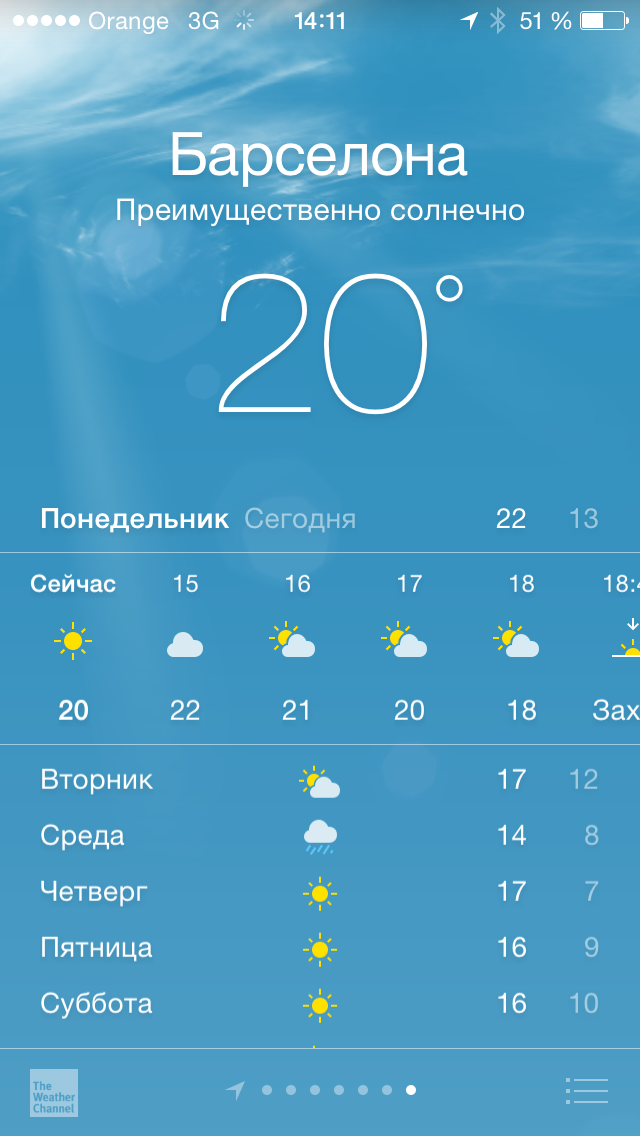Open The Weather Channel link
The width and height of the screenshot is (640, 1136).
click(54, 1092)
